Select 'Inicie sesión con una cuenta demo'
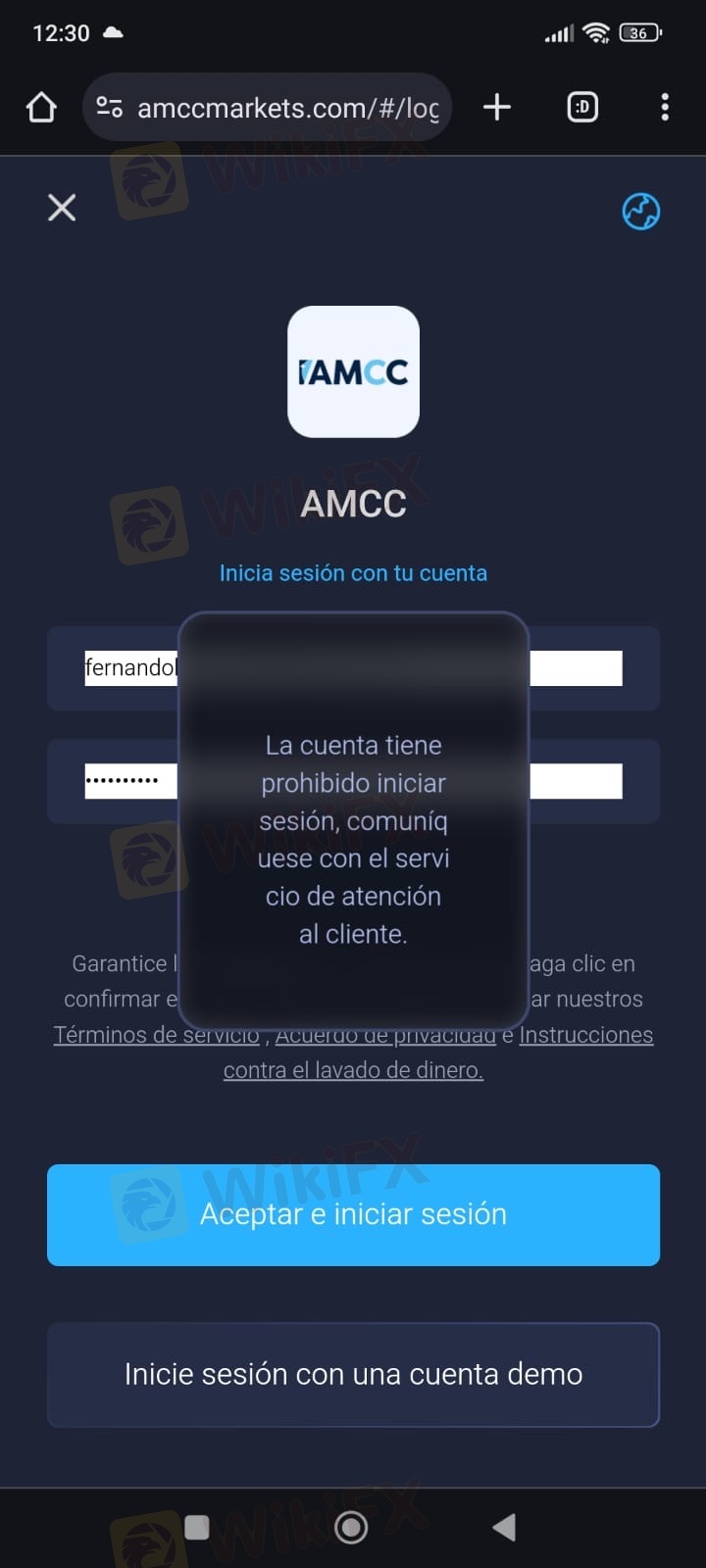The height and width of the screenshot is (1568, 706). 353,1374
